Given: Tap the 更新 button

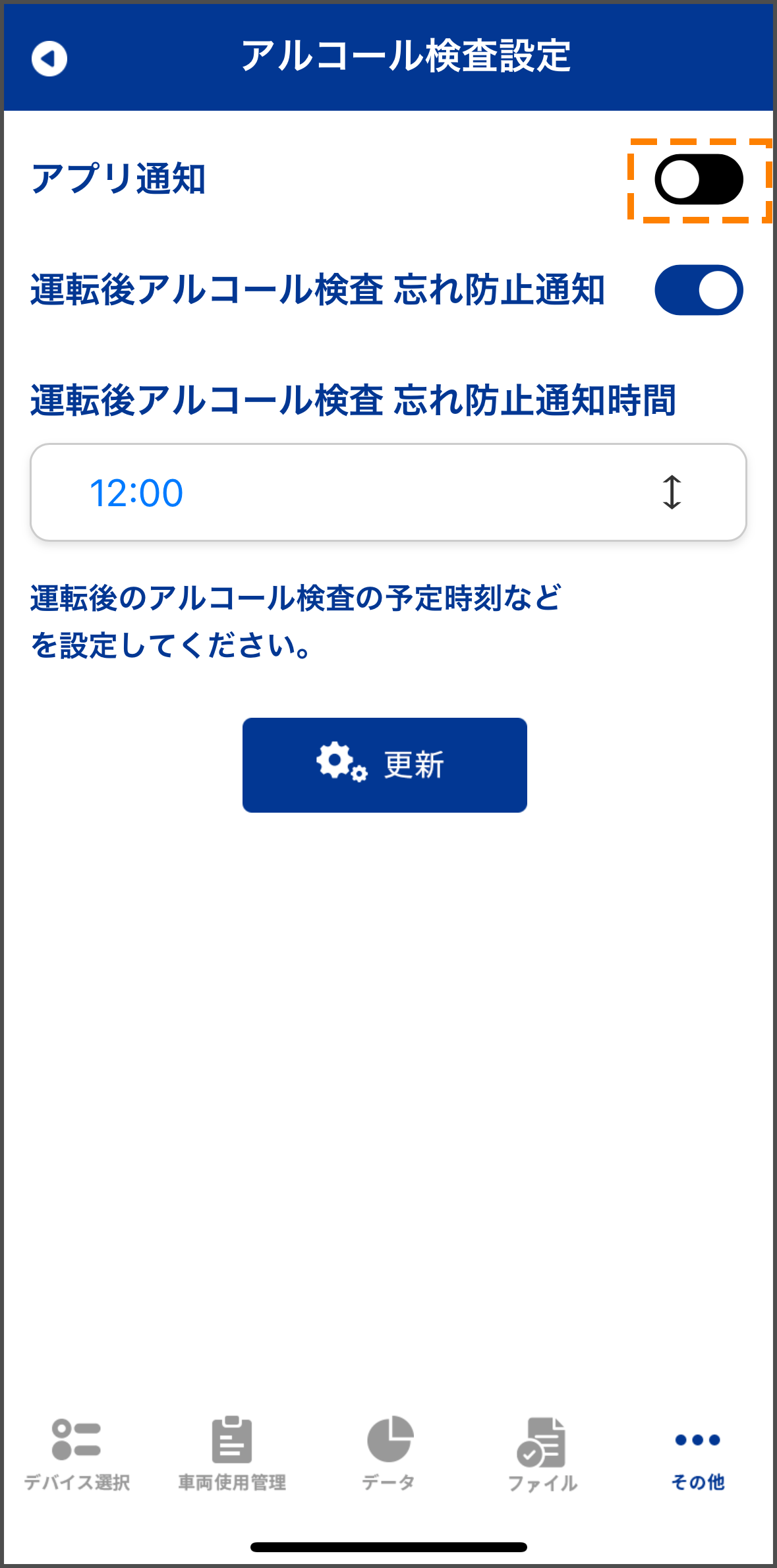Looking at the screenshot, I should [x=384, y=765].
